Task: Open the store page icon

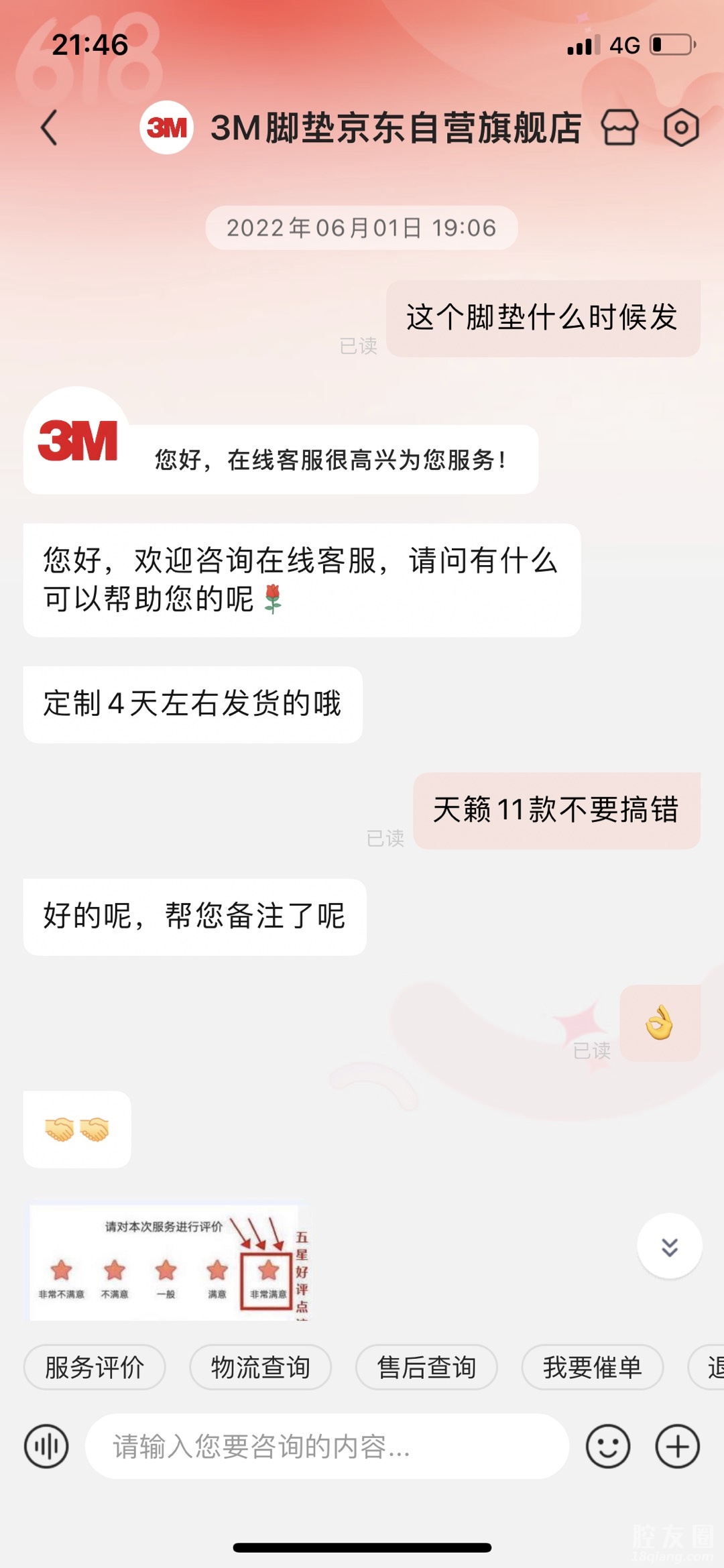Action: click(619, 127)
